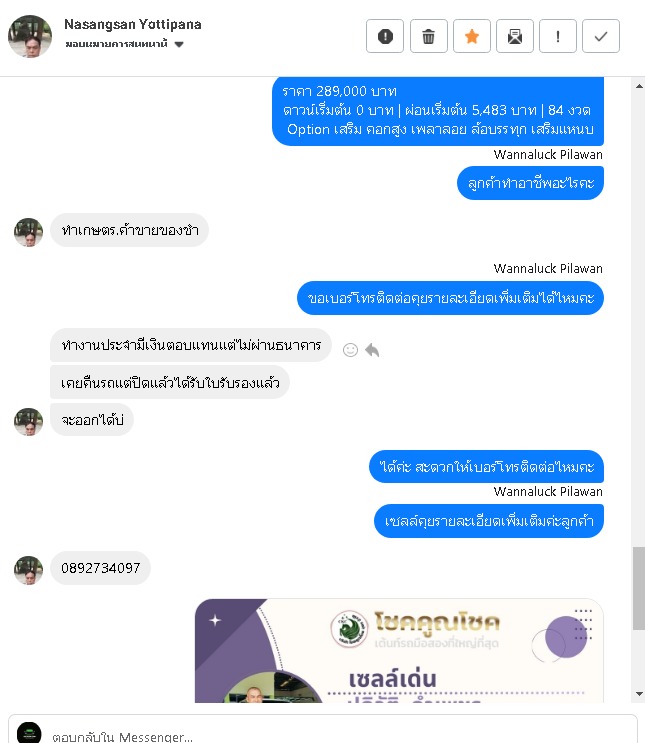Click the scrollbar up arrow
The height and width of the screenshot is (743, 645).
tap(639, 88)
